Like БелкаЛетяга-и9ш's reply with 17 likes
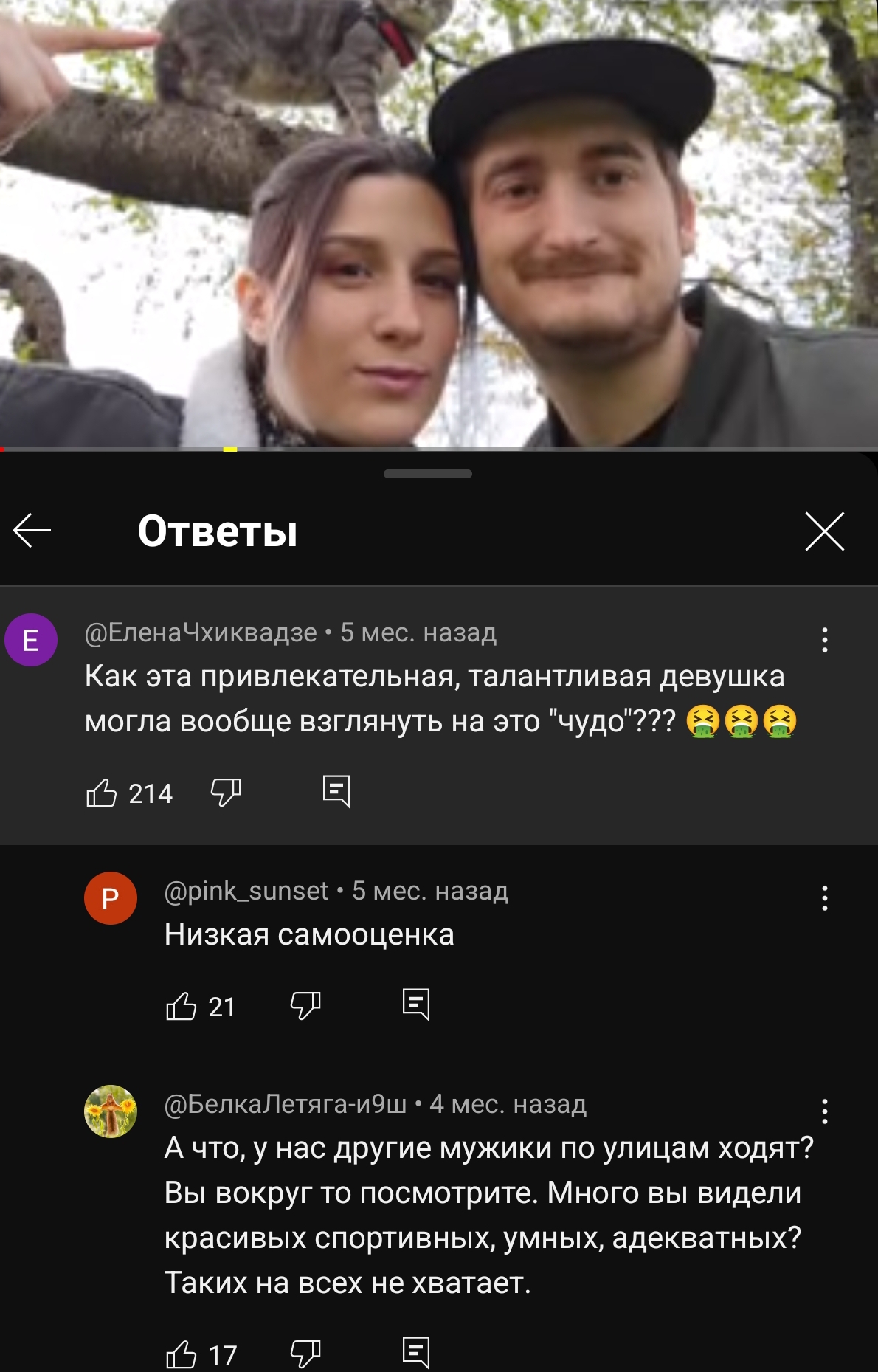Image resolution: width=878 pixels, height=1372 pixels. pos(182,1354)
